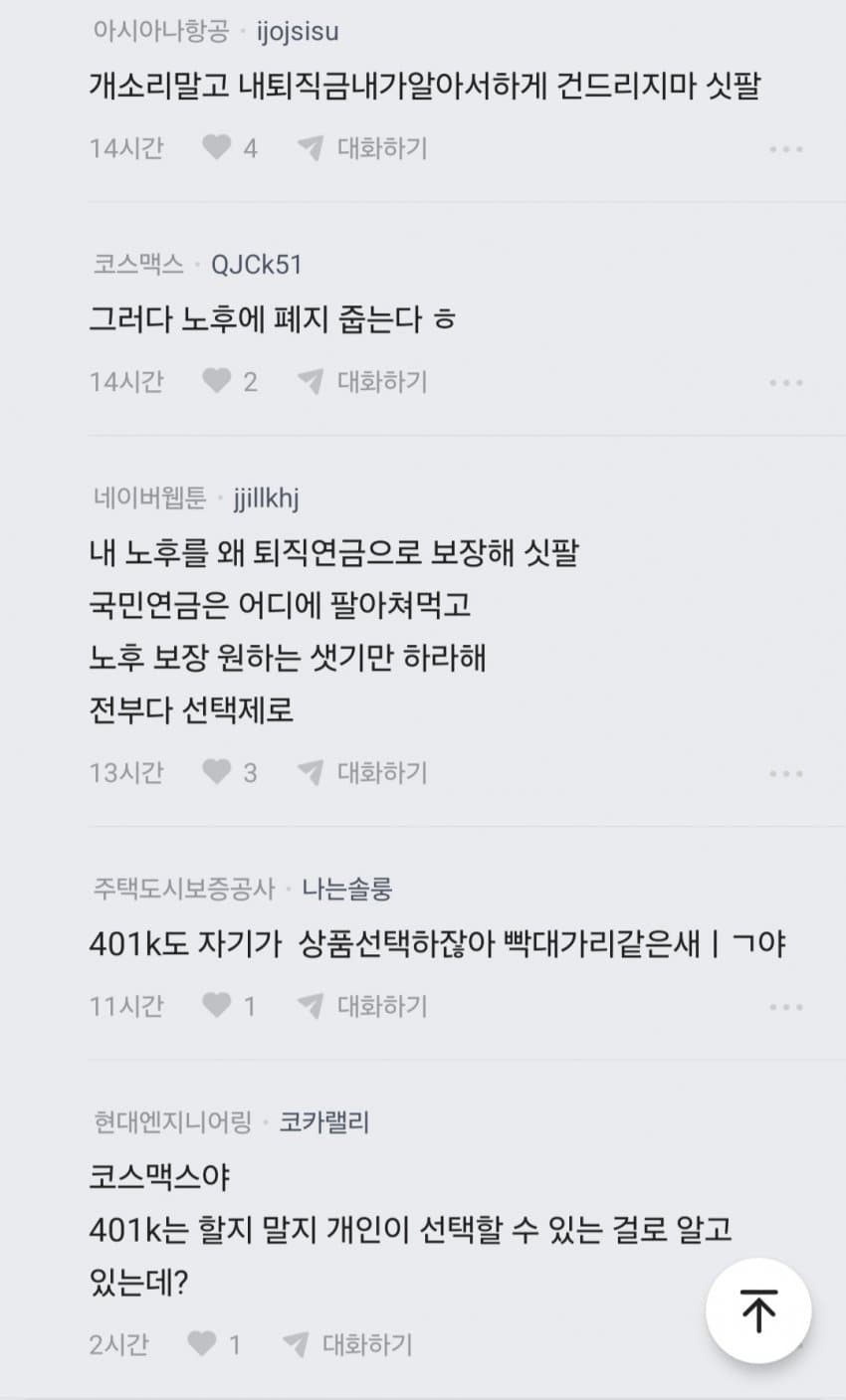Start a chat with ijojsisu via 대화하기

(363, 148)
